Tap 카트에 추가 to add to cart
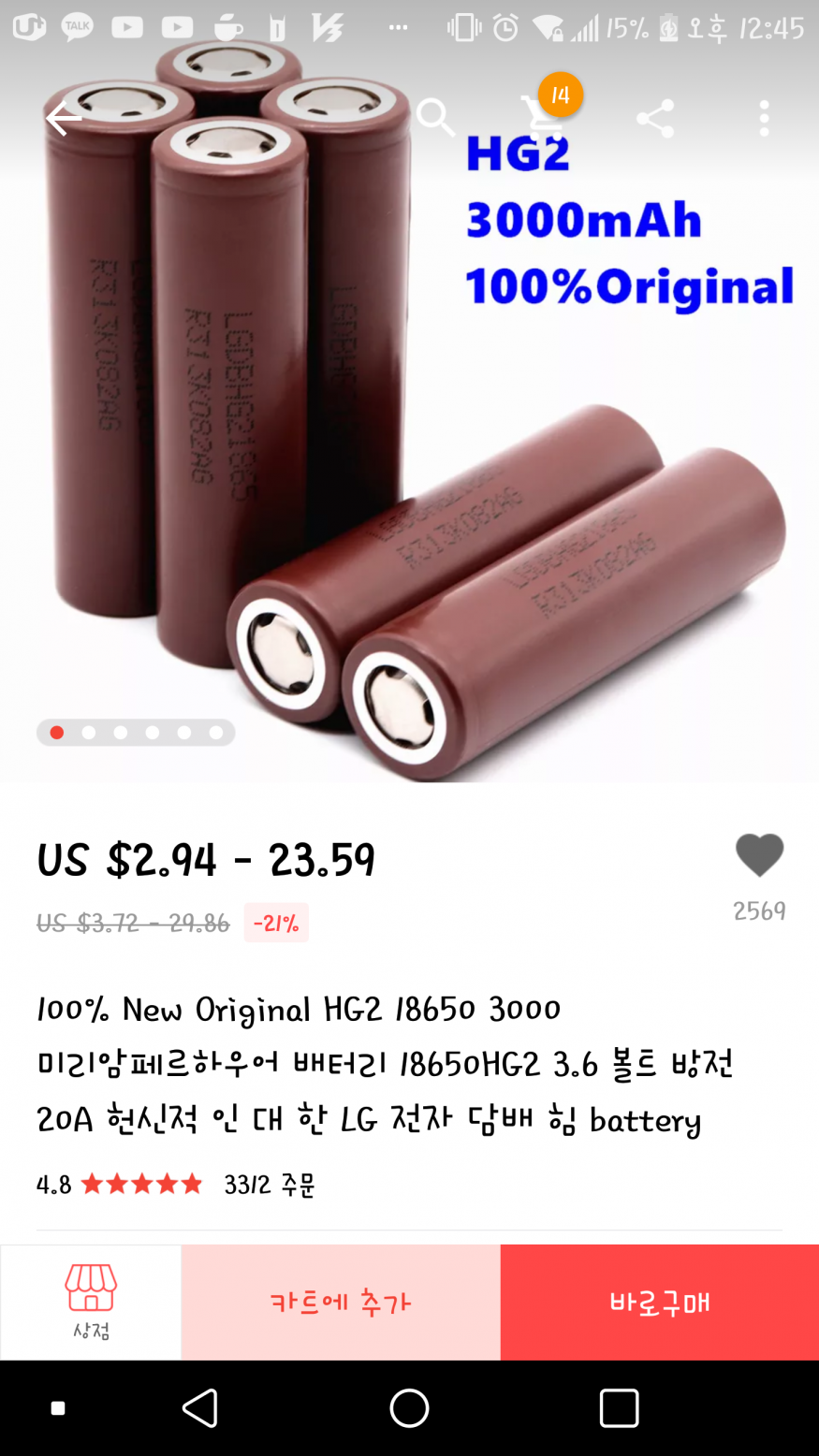 click(341, 1302)
